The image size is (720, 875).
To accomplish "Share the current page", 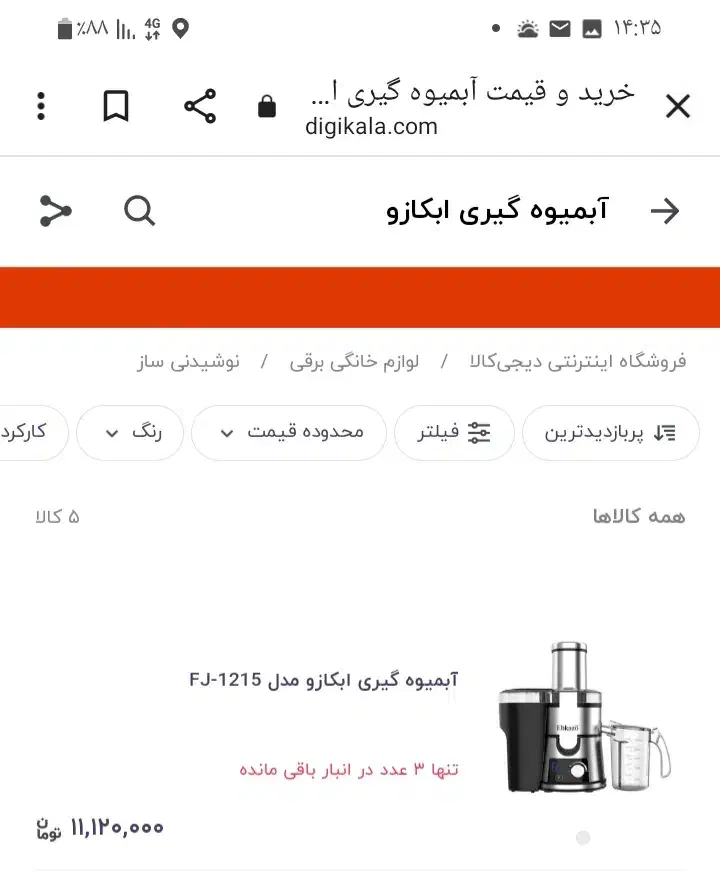I will click(199, 105).
